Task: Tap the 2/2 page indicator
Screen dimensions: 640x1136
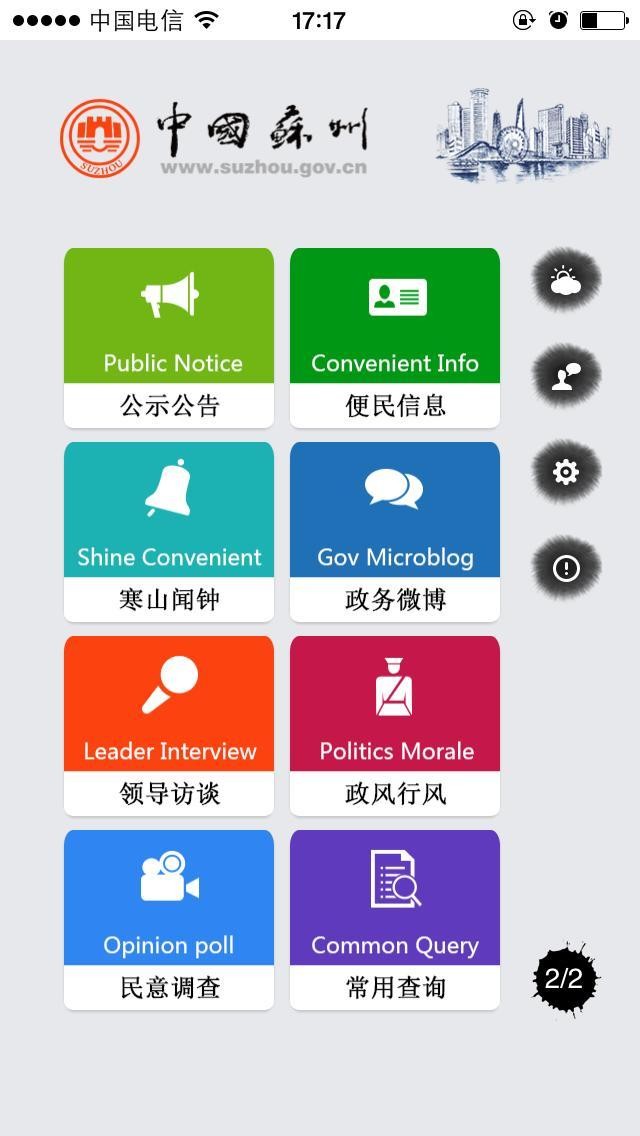Action: [x=565, y=979]
